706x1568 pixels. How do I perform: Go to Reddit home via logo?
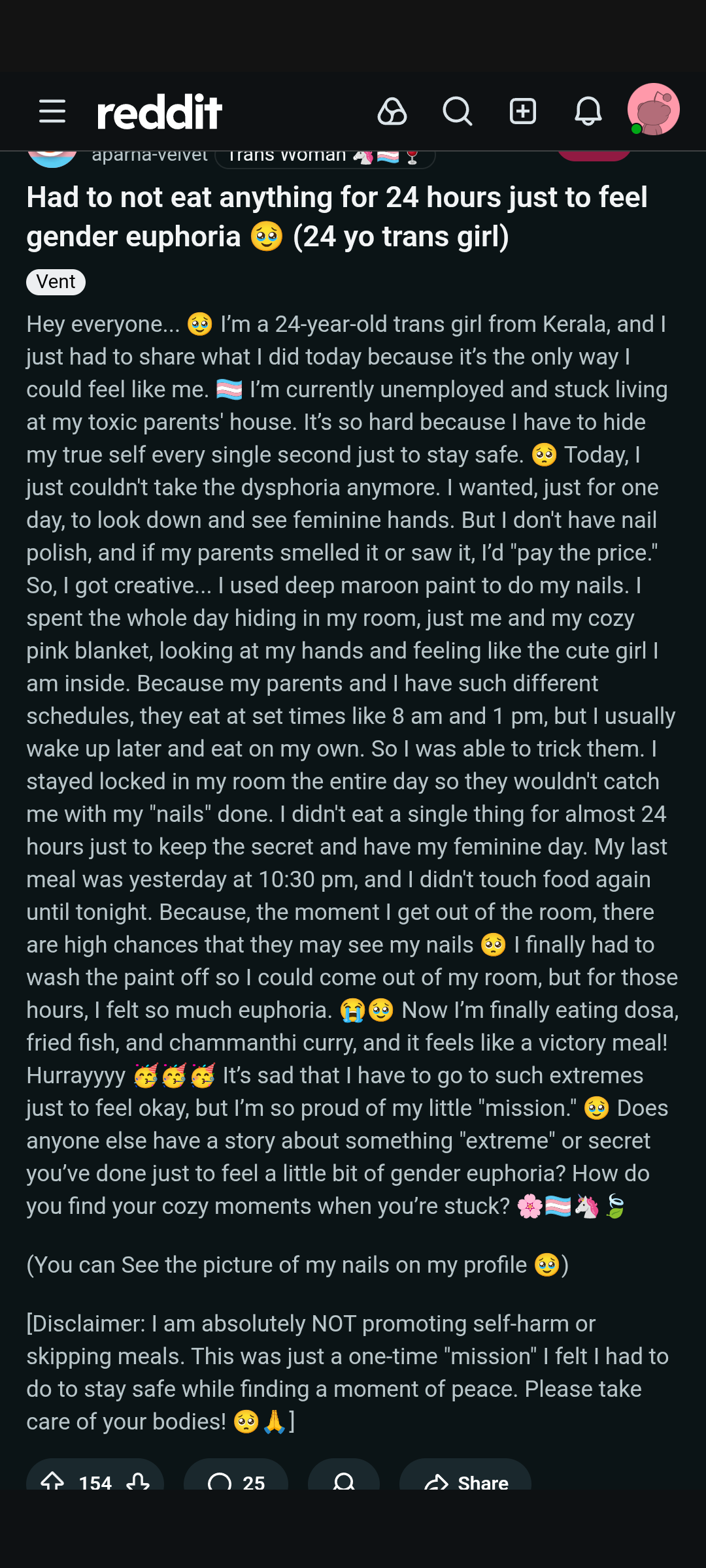[160, 112]
